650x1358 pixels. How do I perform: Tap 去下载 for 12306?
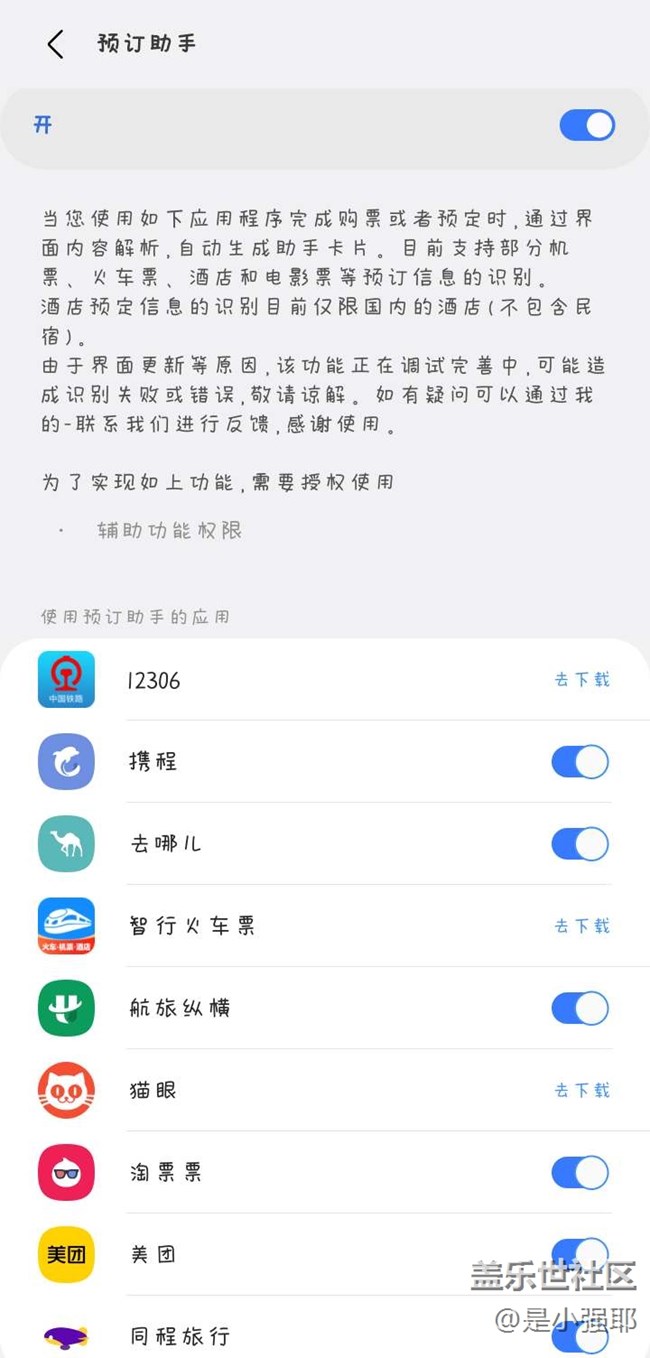(x=582, y=680)
